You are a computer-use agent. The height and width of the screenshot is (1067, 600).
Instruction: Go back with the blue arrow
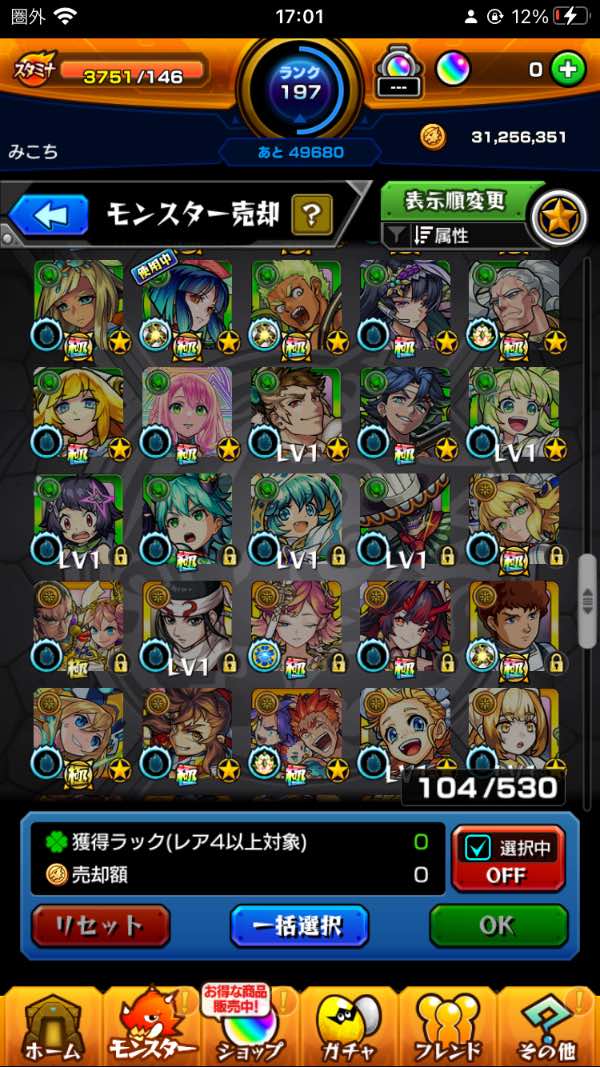click(x=50, y=214)
